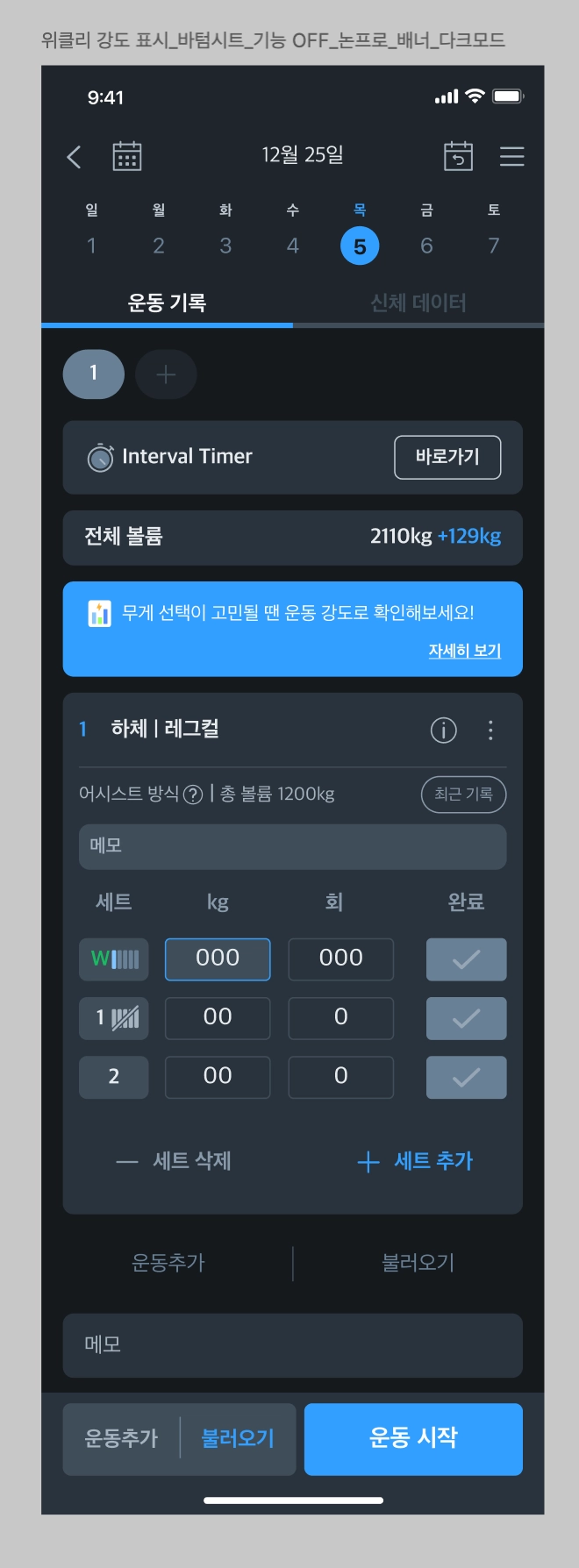Edit the kg field of the warm-up set
The image size is (579, 1568).
218,959
